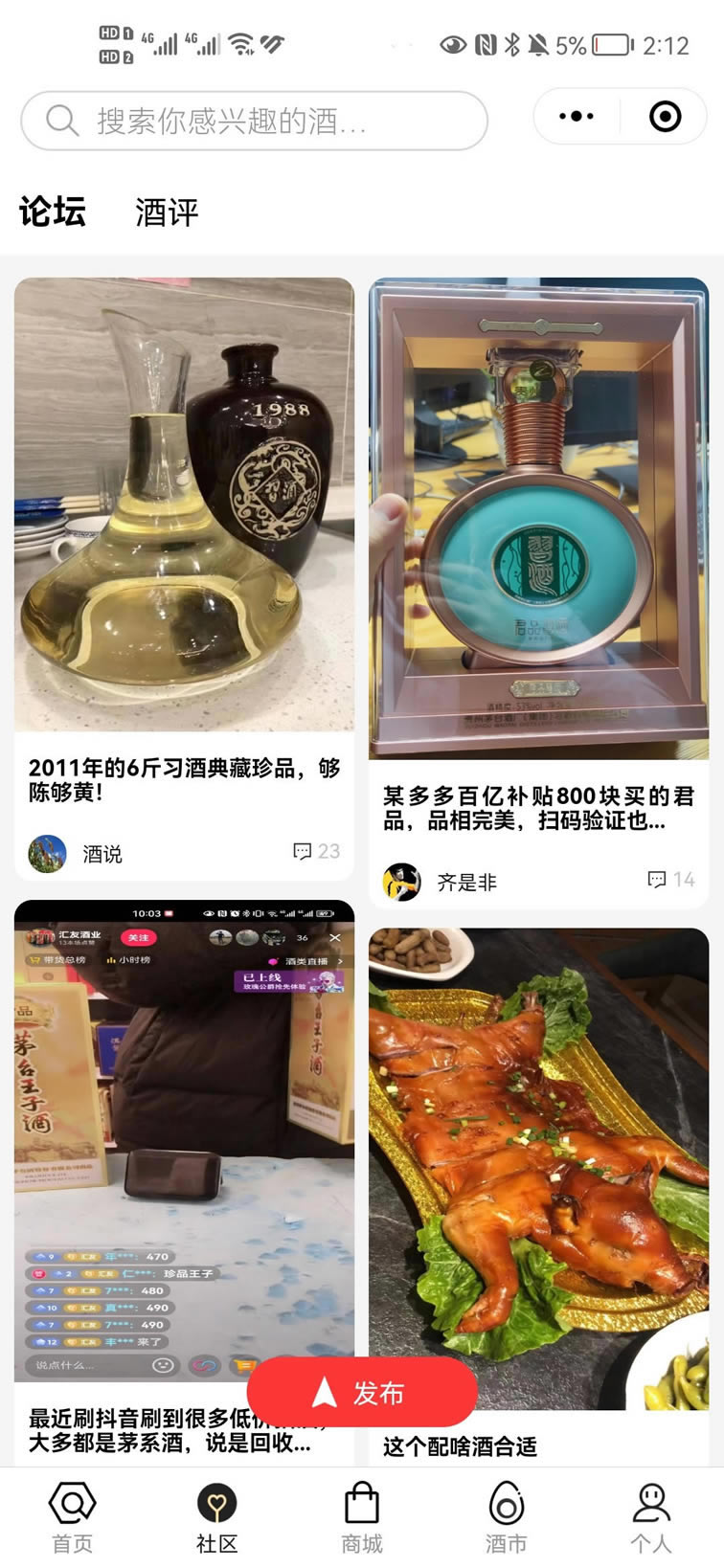Select the 论坛 tab
Image resolution: width=724 pixels, height=1568 pixels.
tap(53, 212)
